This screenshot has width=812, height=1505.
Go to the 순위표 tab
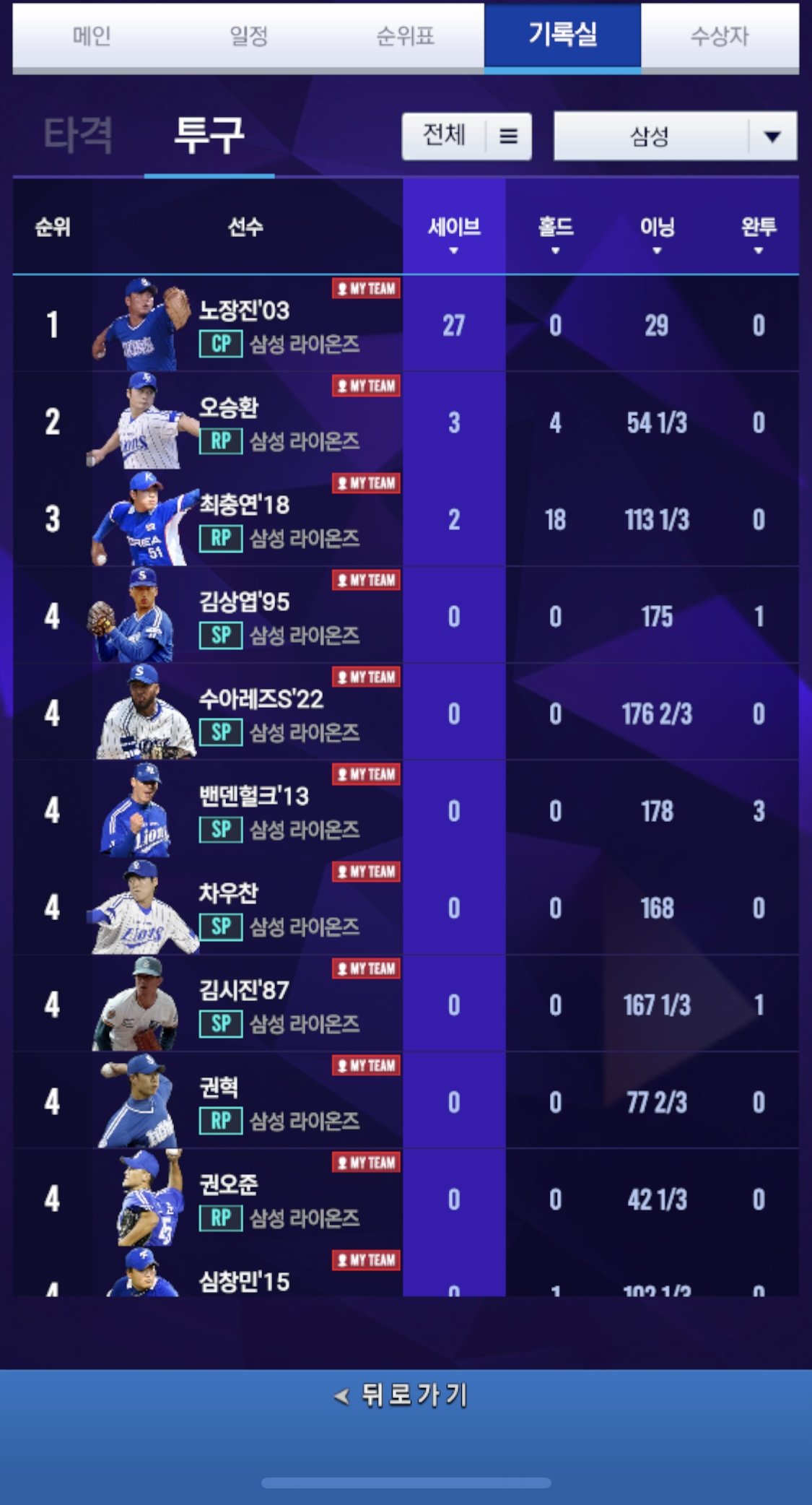point(405,35)
